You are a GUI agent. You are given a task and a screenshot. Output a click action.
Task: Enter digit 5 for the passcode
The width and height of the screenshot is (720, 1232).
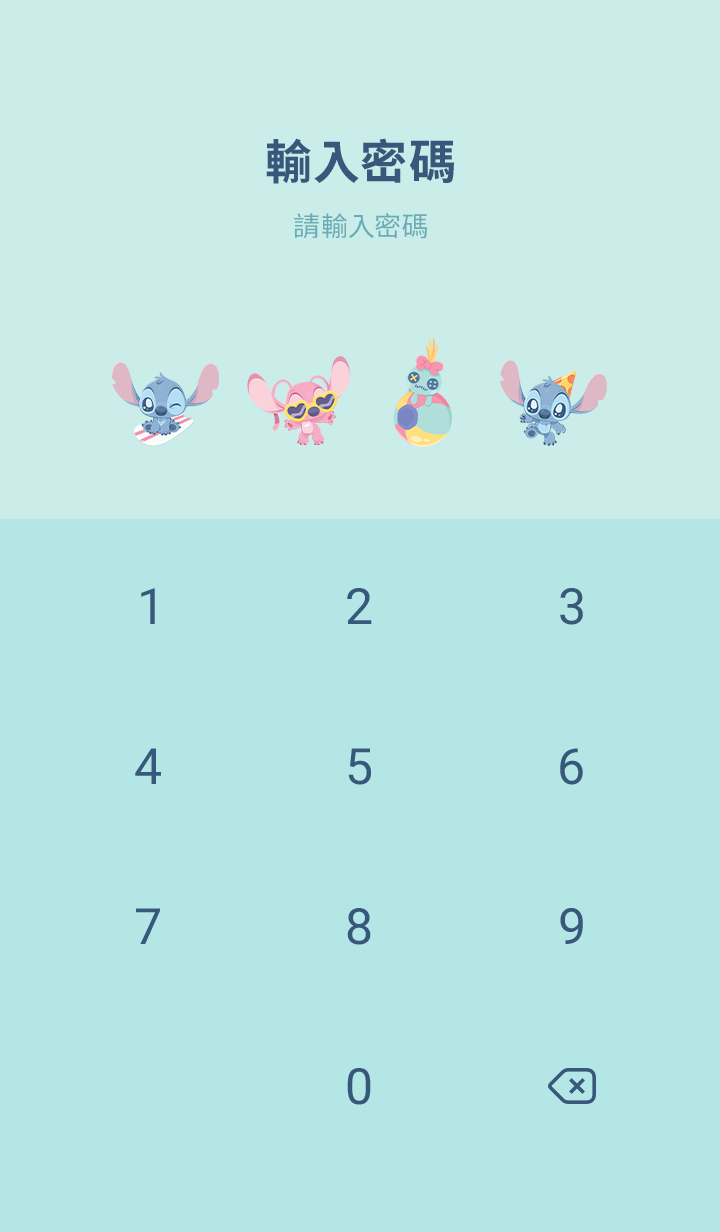coord(359,767)
